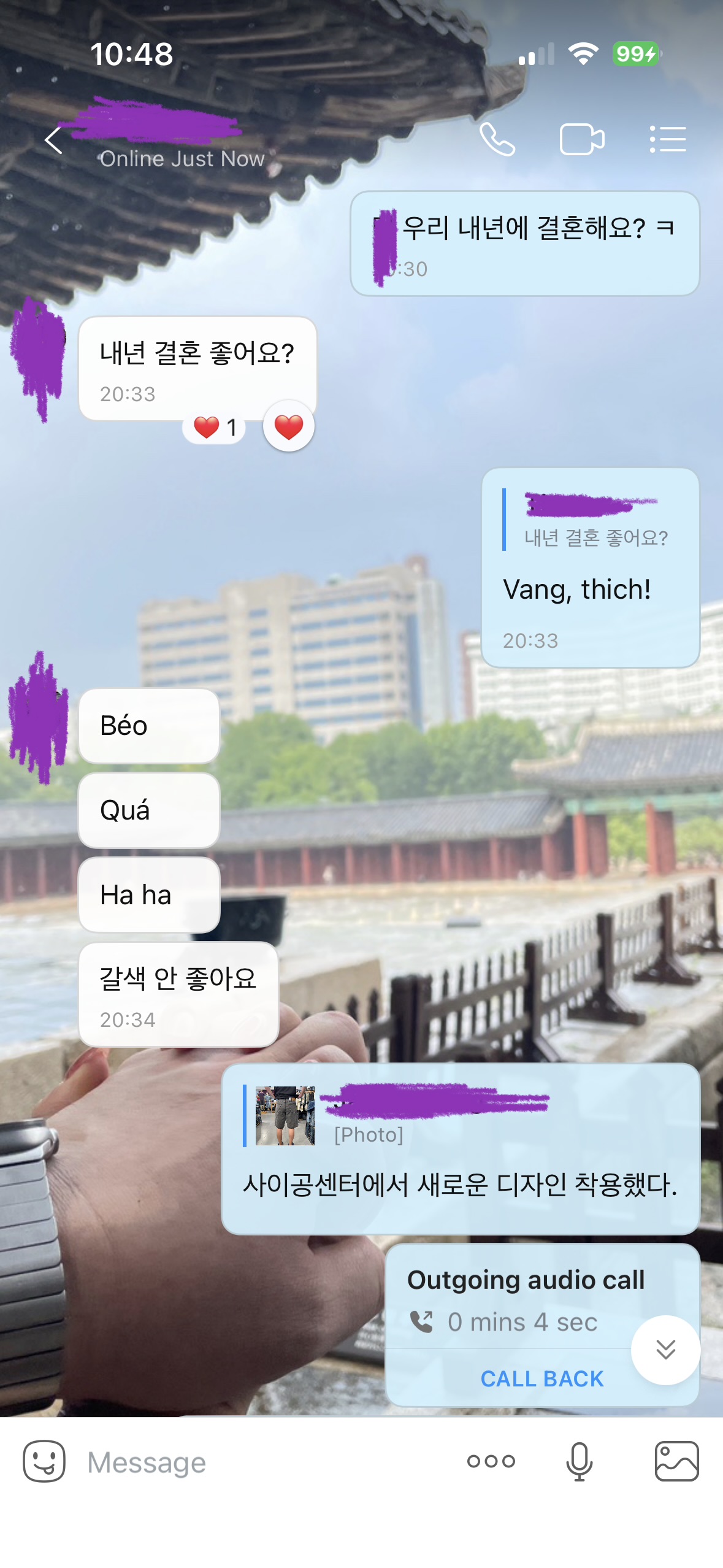Record a voice message
Screen dimensions: 723x1568
click(x=579, y=1461)
